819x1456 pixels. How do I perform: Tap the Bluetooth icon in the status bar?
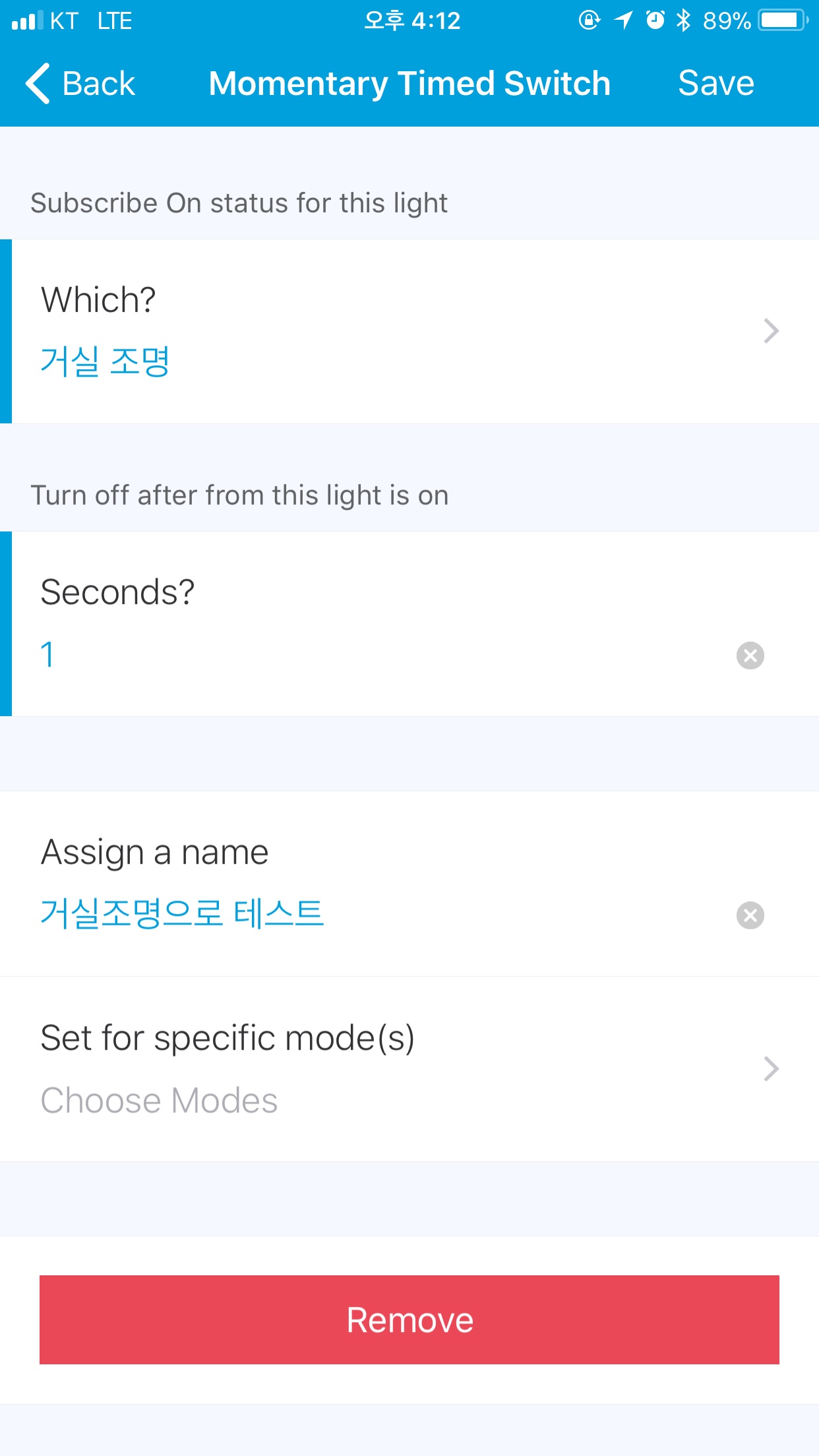coord(684,21)
